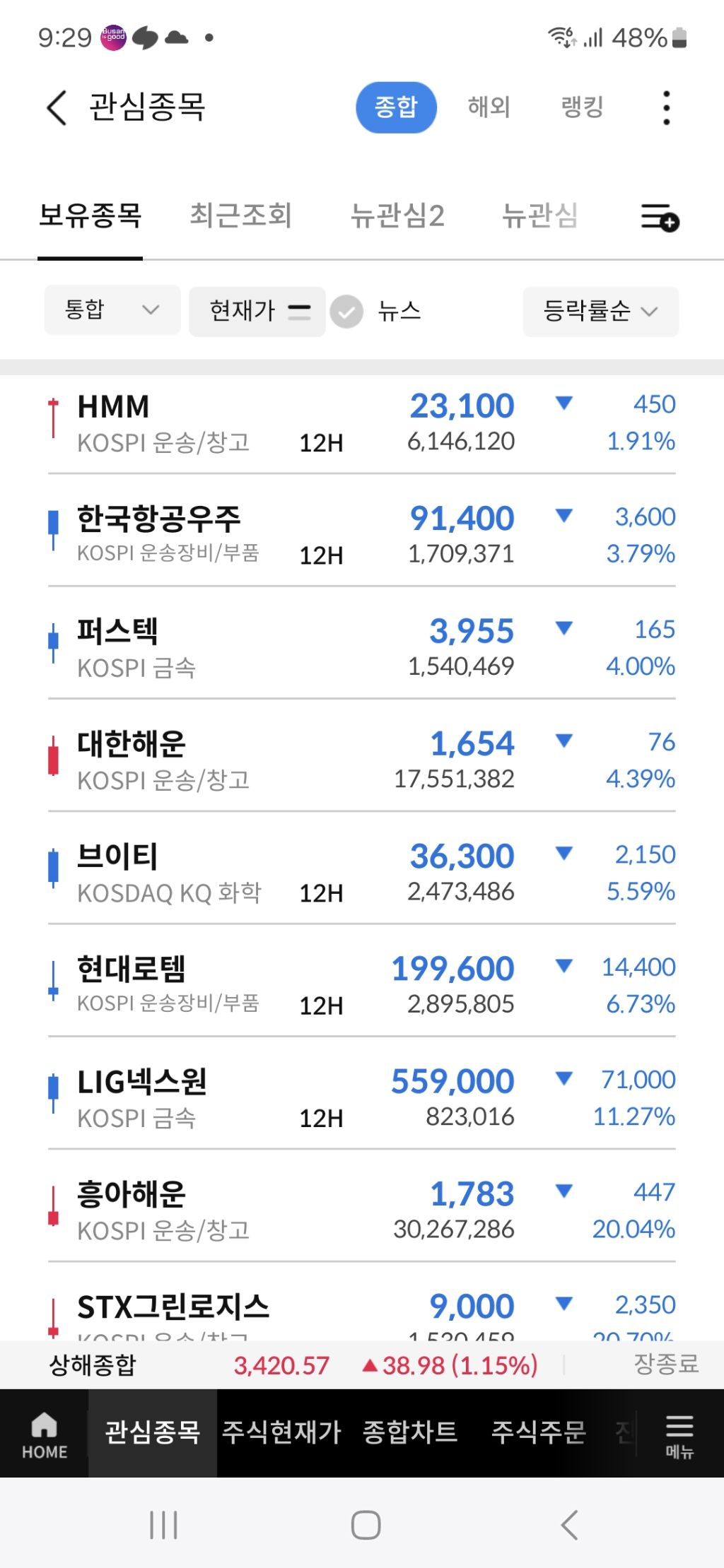Open the 뉴관심2 tab
This screenshot has height=1568, width=724.
click(x=397, y=215)
